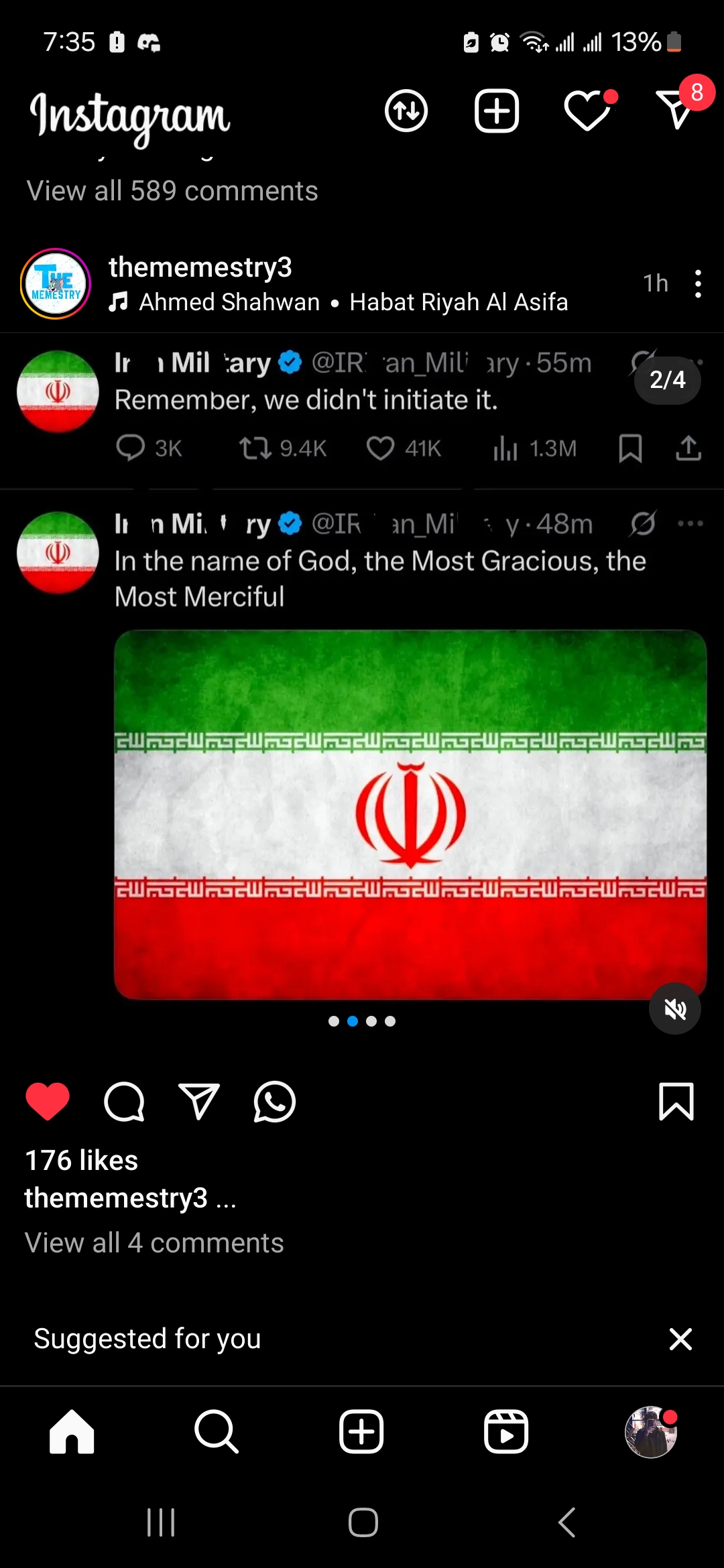Screen dimensions: 724x1568
Task: Comment on the thememestry3 post
Action: [x=124, y=1101]
